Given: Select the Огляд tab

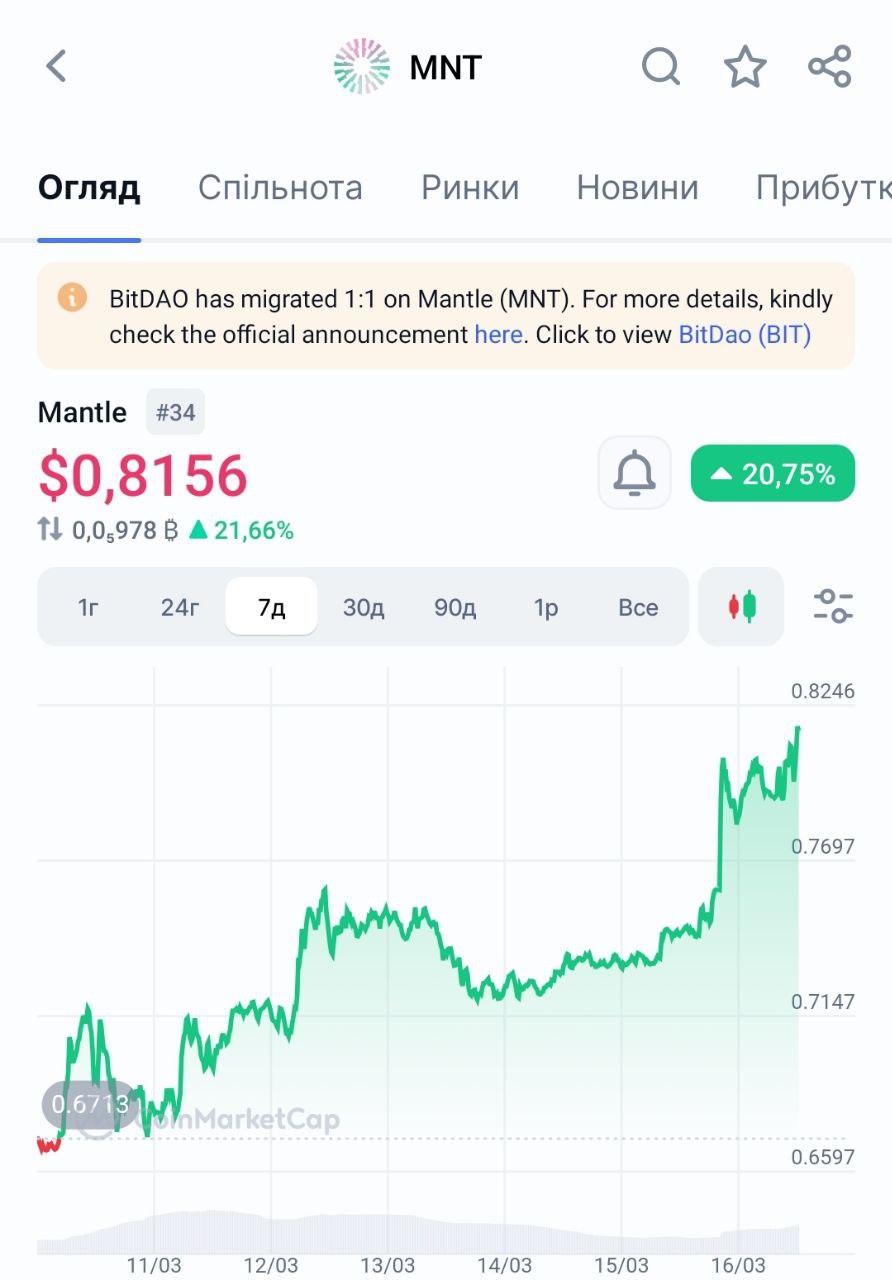Looking at the screenshot, I should pos(89,187).
